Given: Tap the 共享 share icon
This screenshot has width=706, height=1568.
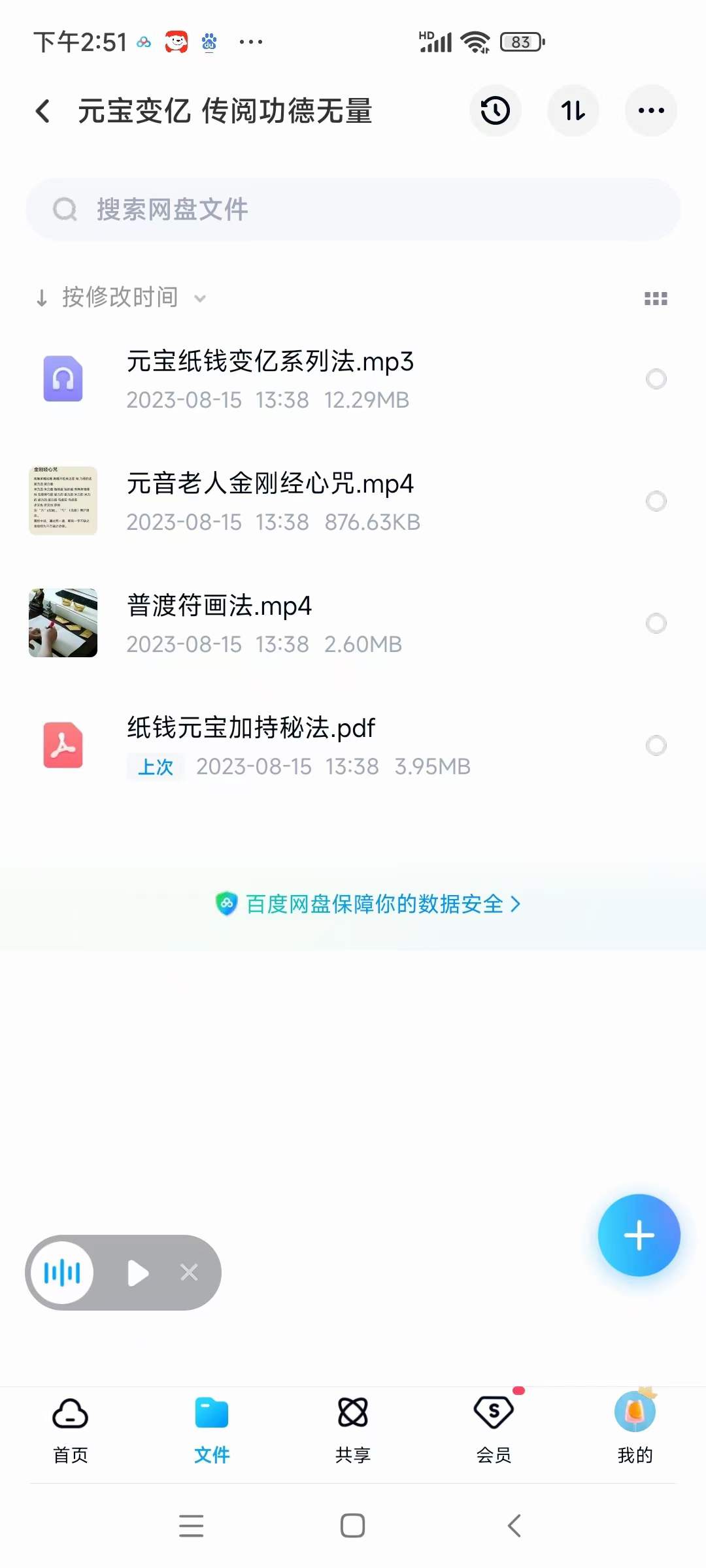Looking at the screenshot, I should point(352,1411).
